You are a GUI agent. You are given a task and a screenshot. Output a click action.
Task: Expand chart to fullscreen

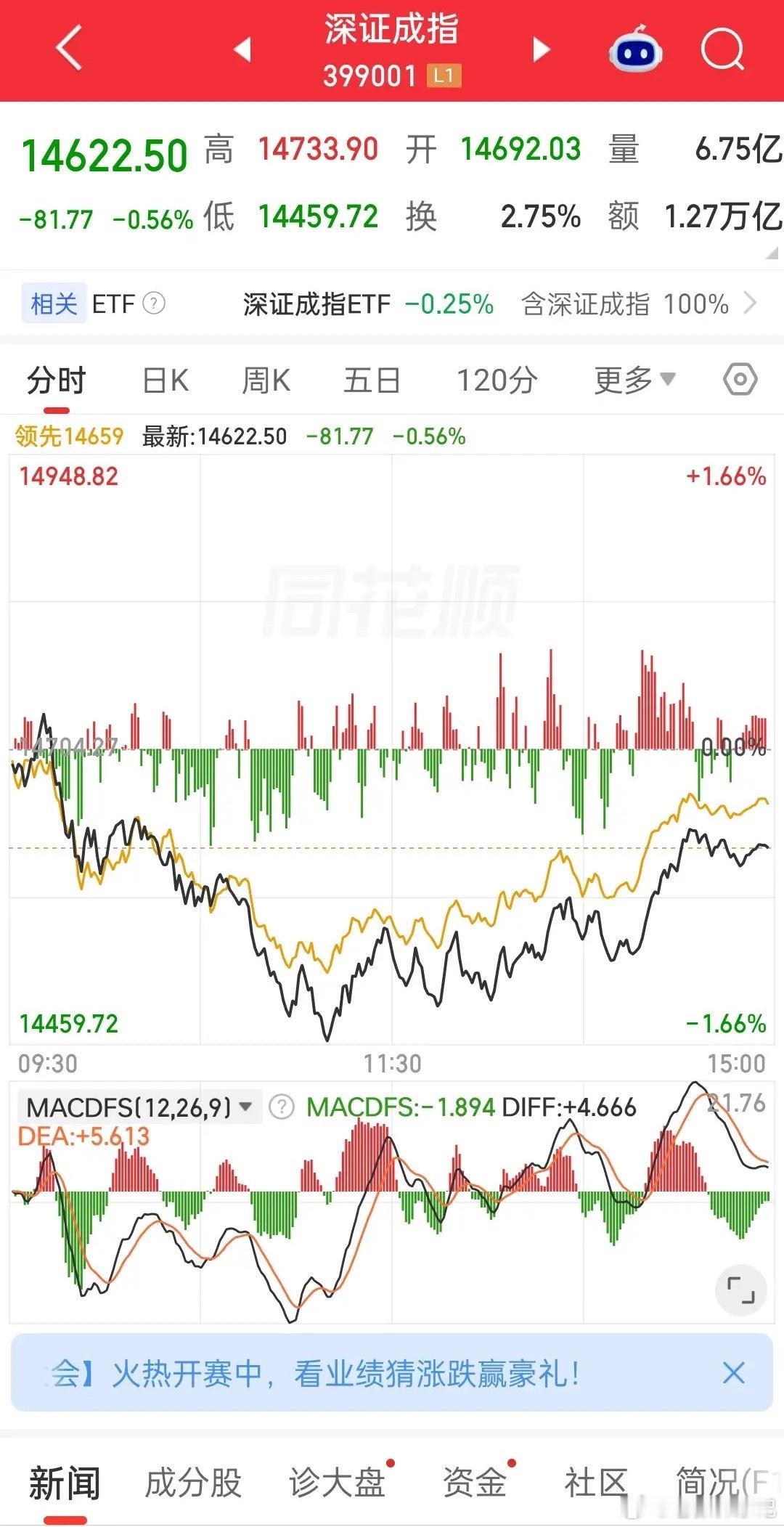tap(740, 1290)
